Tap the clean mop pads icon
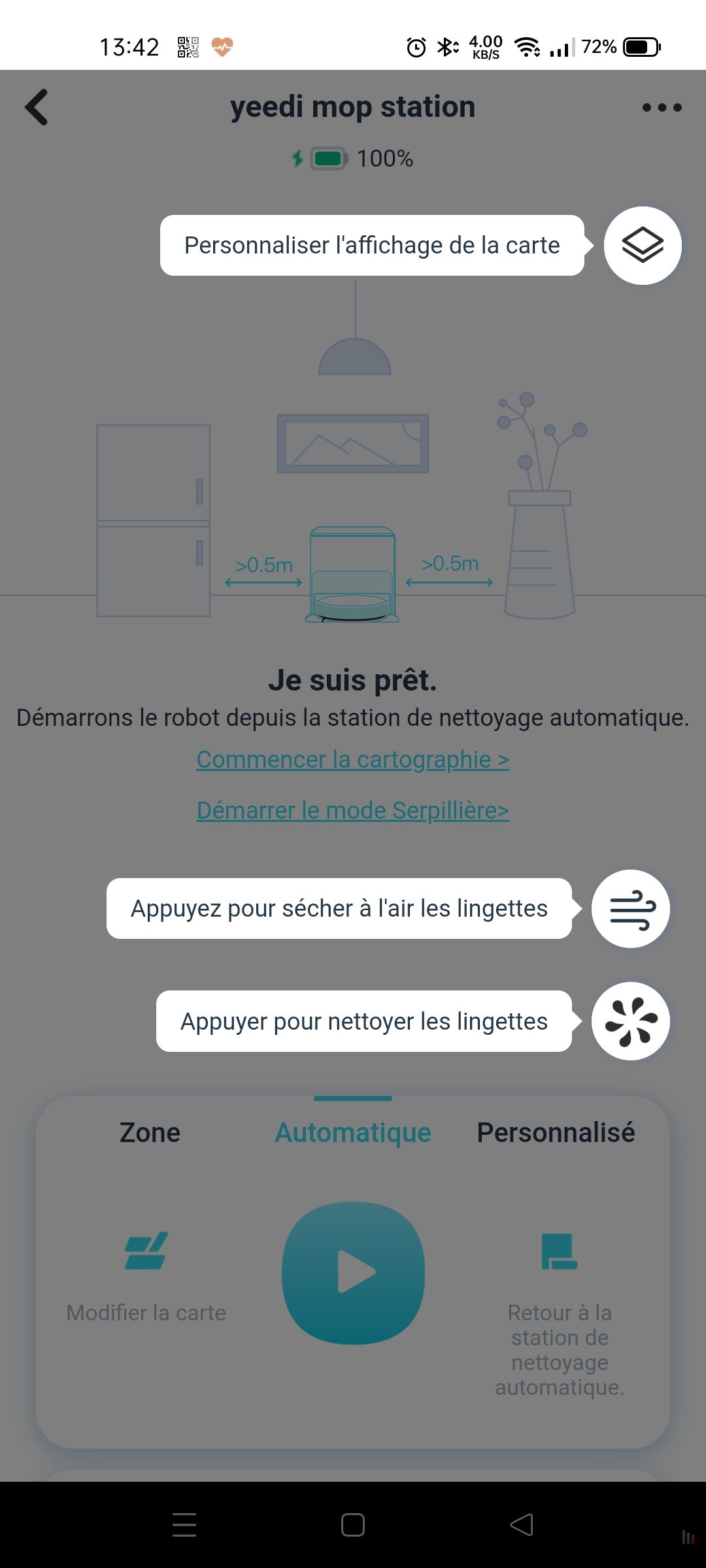Screen dimensions: 706x1568 point(631,1021)
